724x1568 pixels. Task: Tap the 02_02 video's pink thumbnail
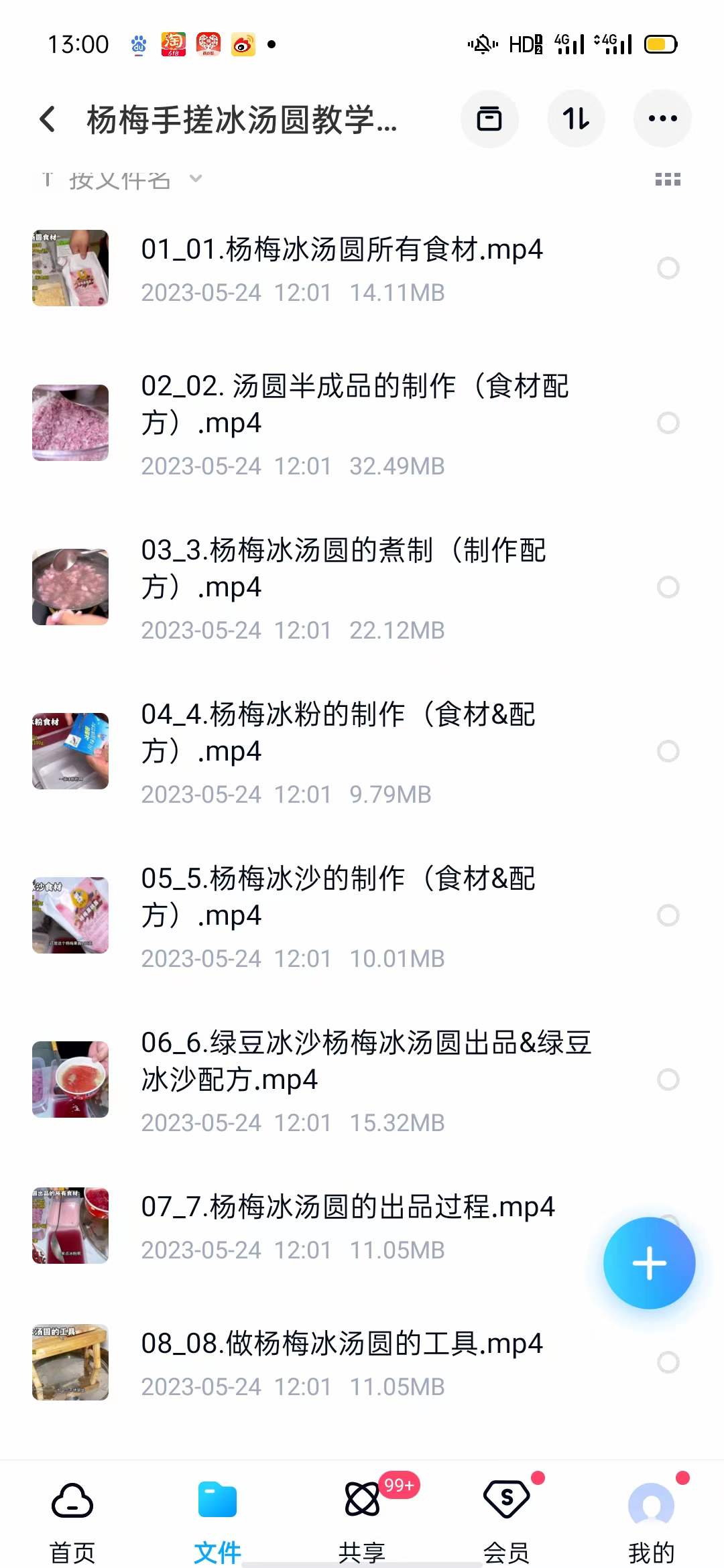pyautogui.click(x=70, y=422)
